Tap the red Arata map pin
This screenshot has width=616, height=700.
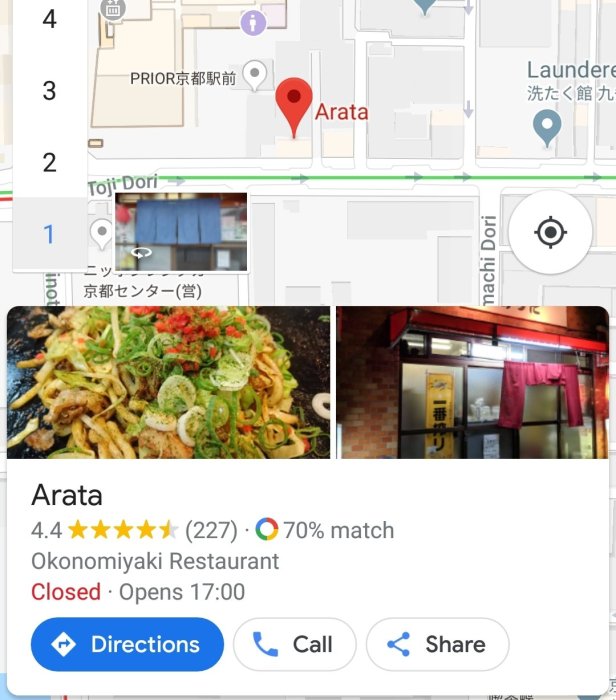click(x=294, y=104)
